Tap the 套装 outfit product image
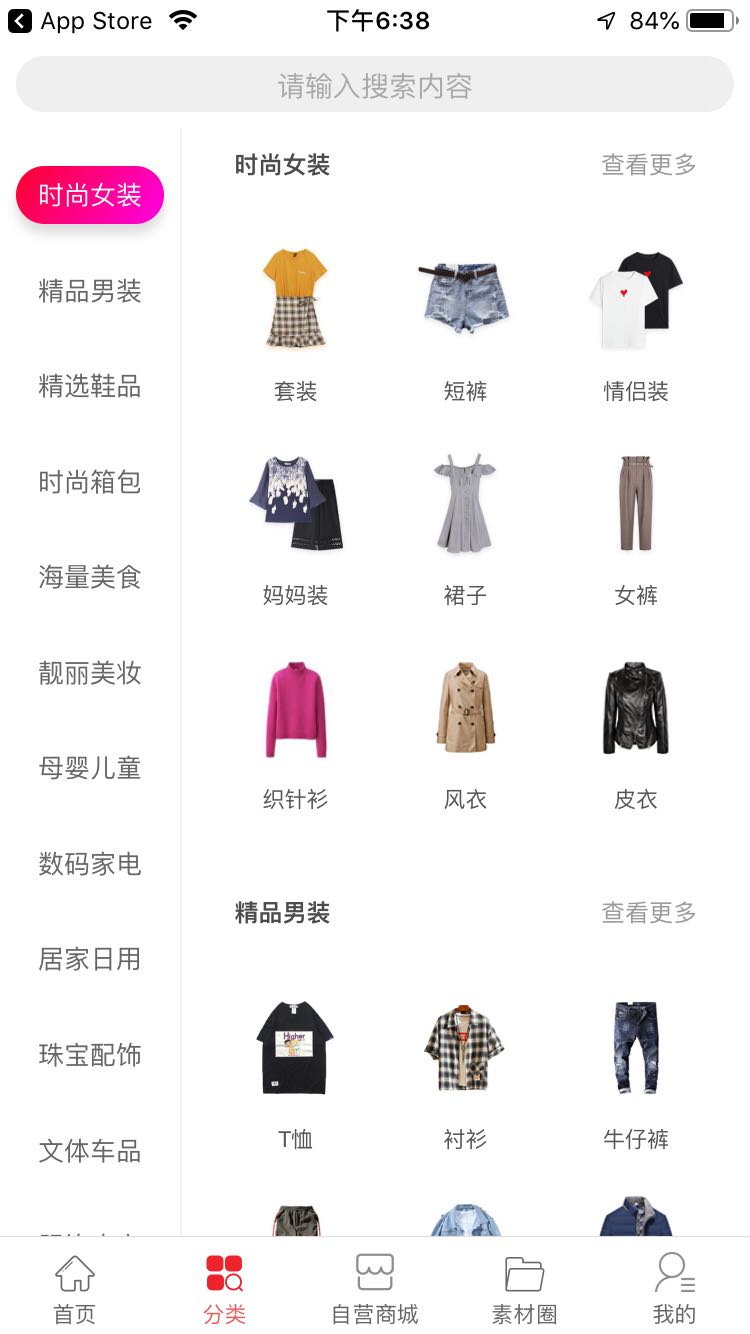Screen dimensions: 750x1334 (294, 297)
